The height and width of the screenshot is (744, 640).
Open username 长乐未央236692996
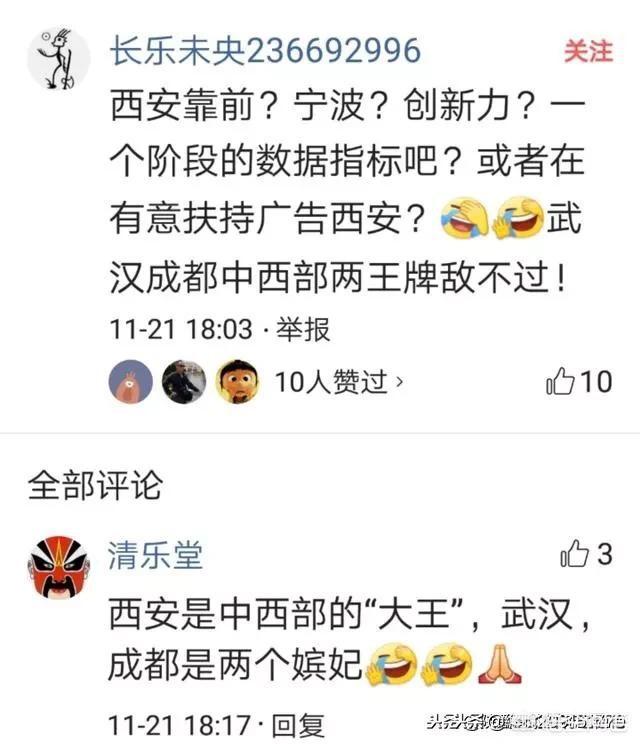point(264,50)
